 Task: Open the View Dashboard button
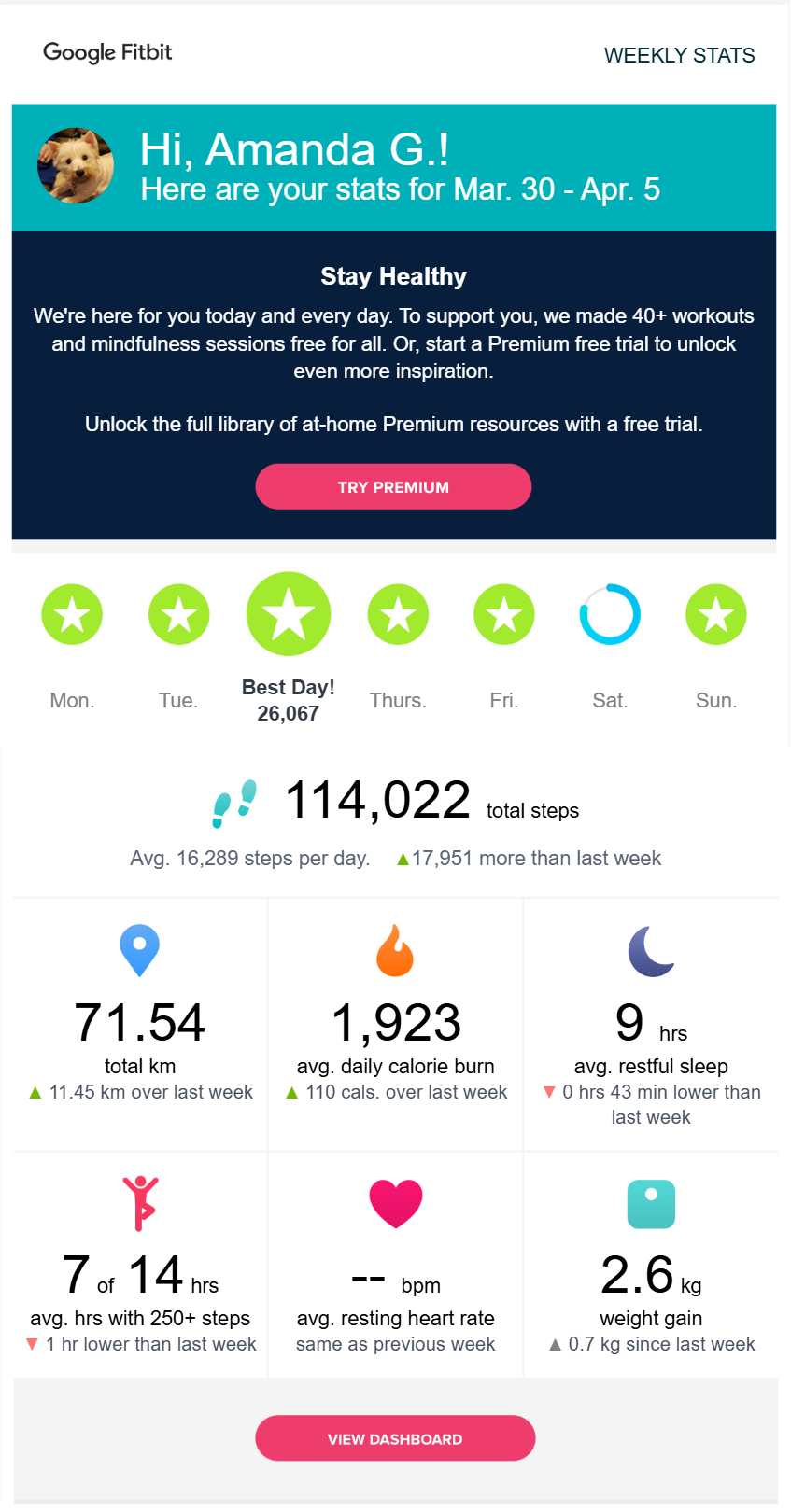pos(395,1438)
